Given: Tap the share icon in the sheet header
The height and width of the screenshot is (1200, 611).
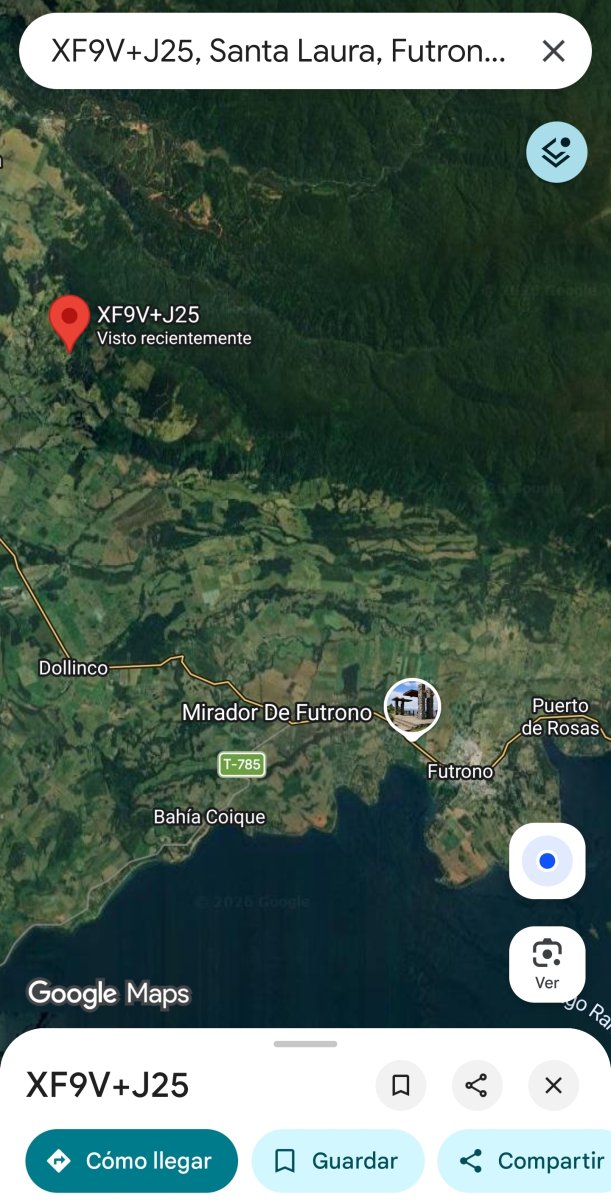Looking at the screenshot, I should tap(477, 1085).
